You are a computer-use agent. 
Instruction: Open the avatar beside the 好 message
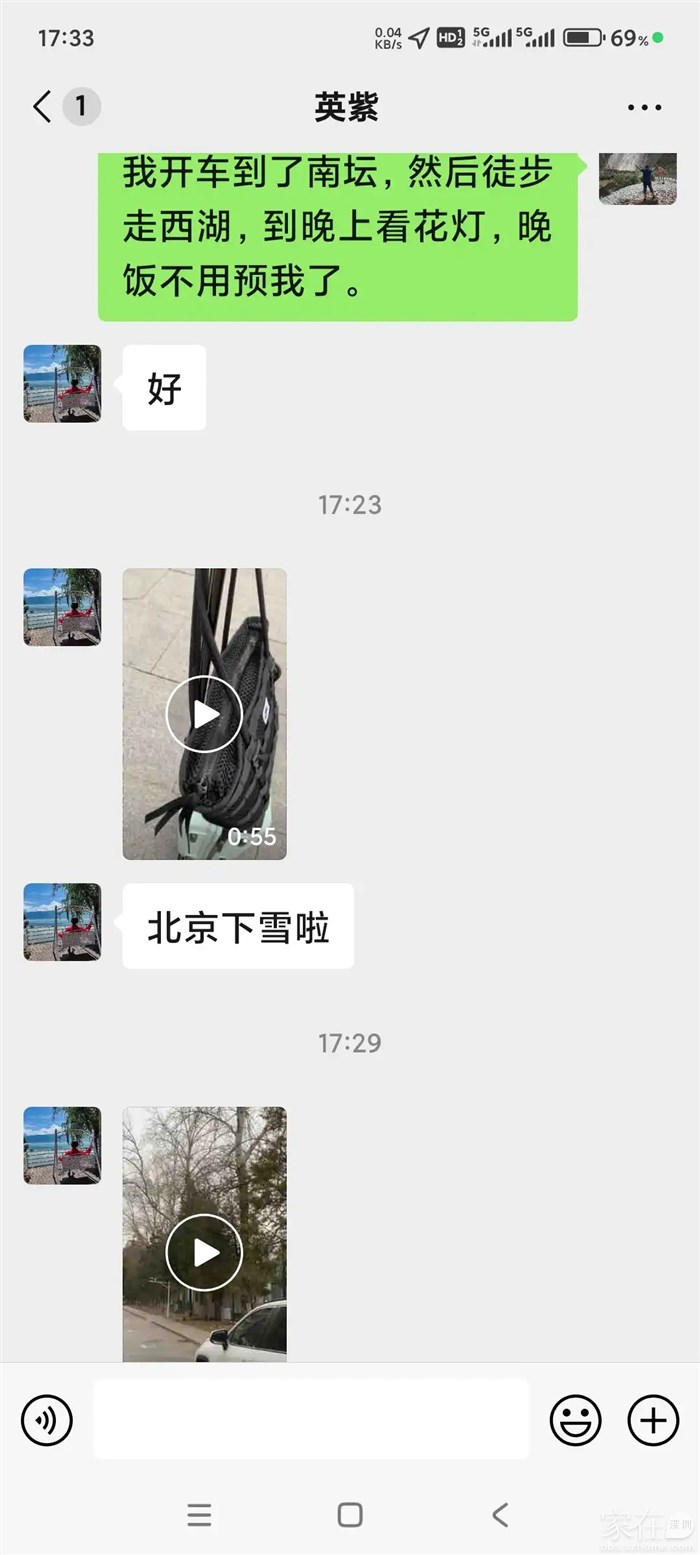tap(62, 384)
